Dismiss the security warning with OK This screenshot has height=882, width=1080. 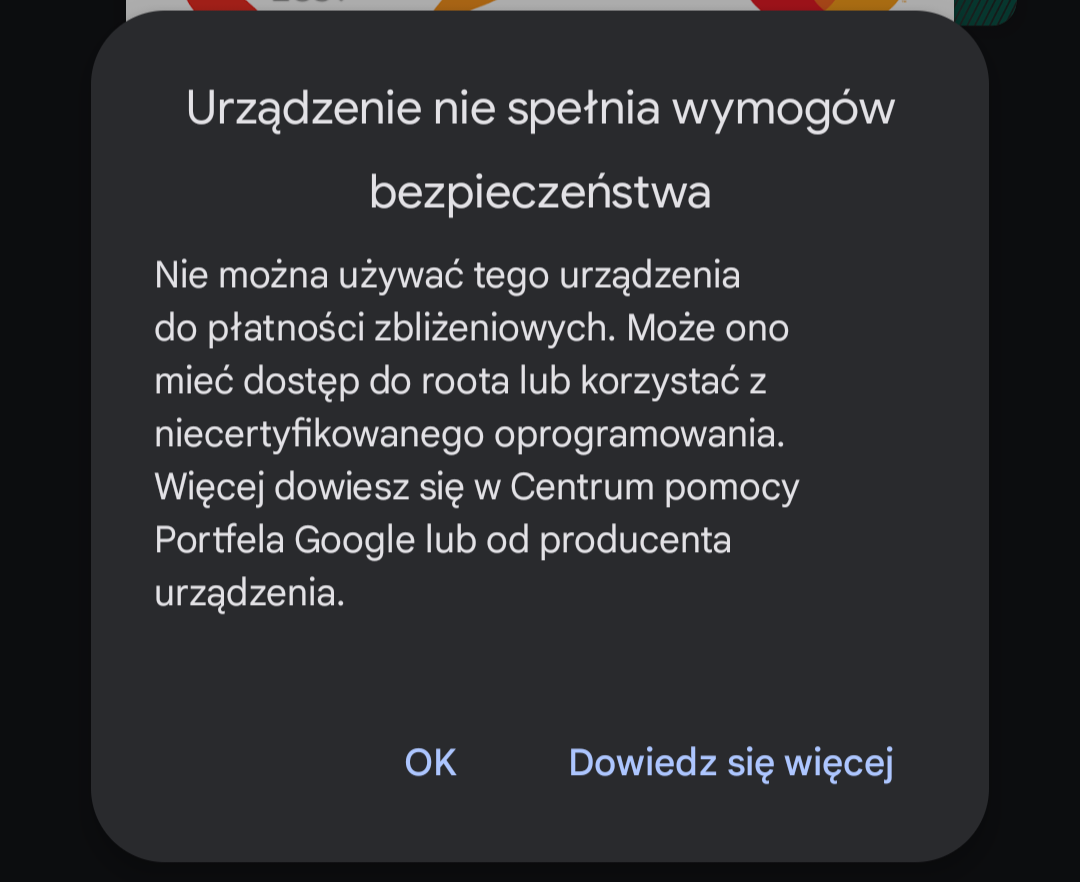[x=430, y=763]
